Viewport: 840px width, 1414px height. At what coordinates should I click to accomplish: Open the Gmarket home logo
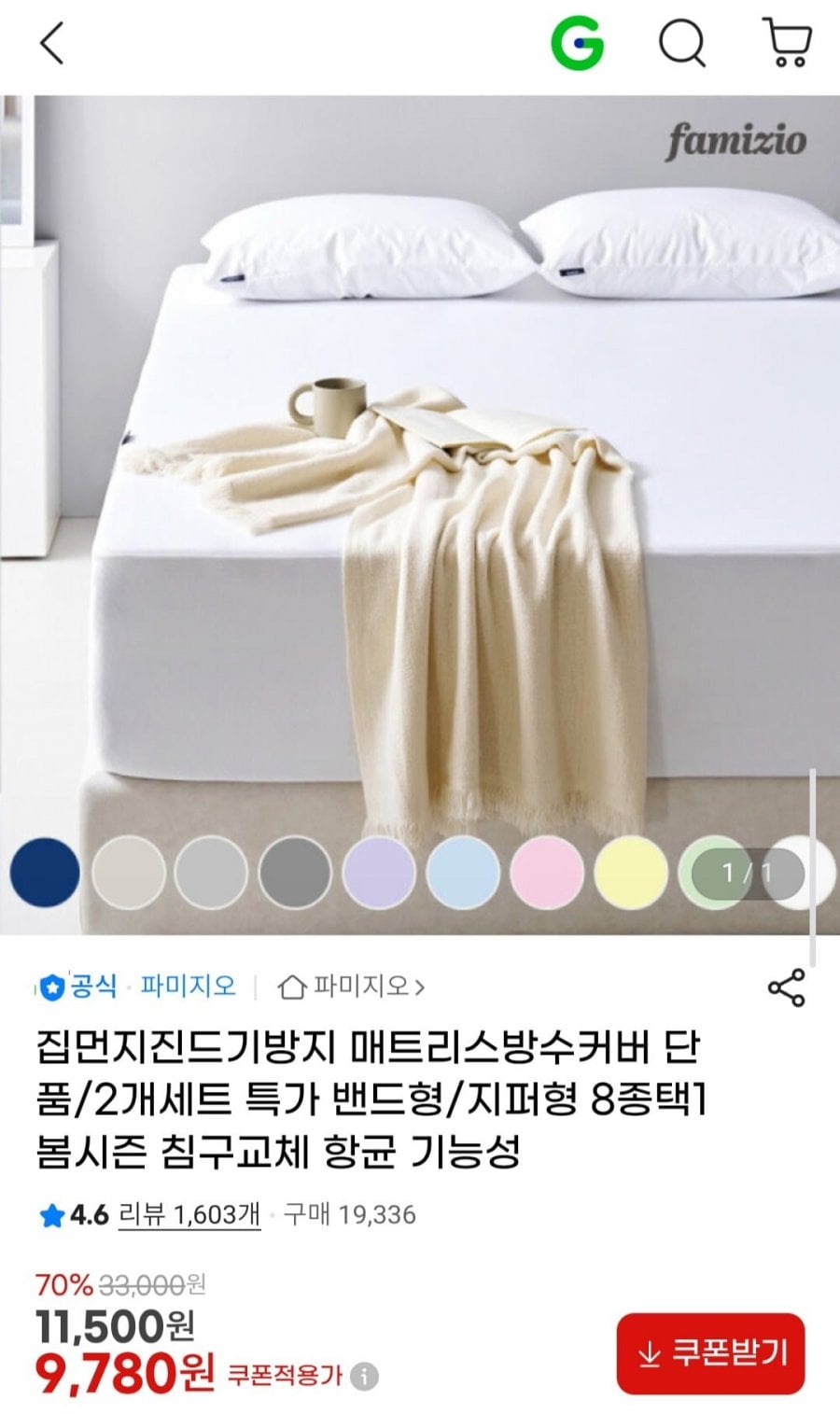577,44
